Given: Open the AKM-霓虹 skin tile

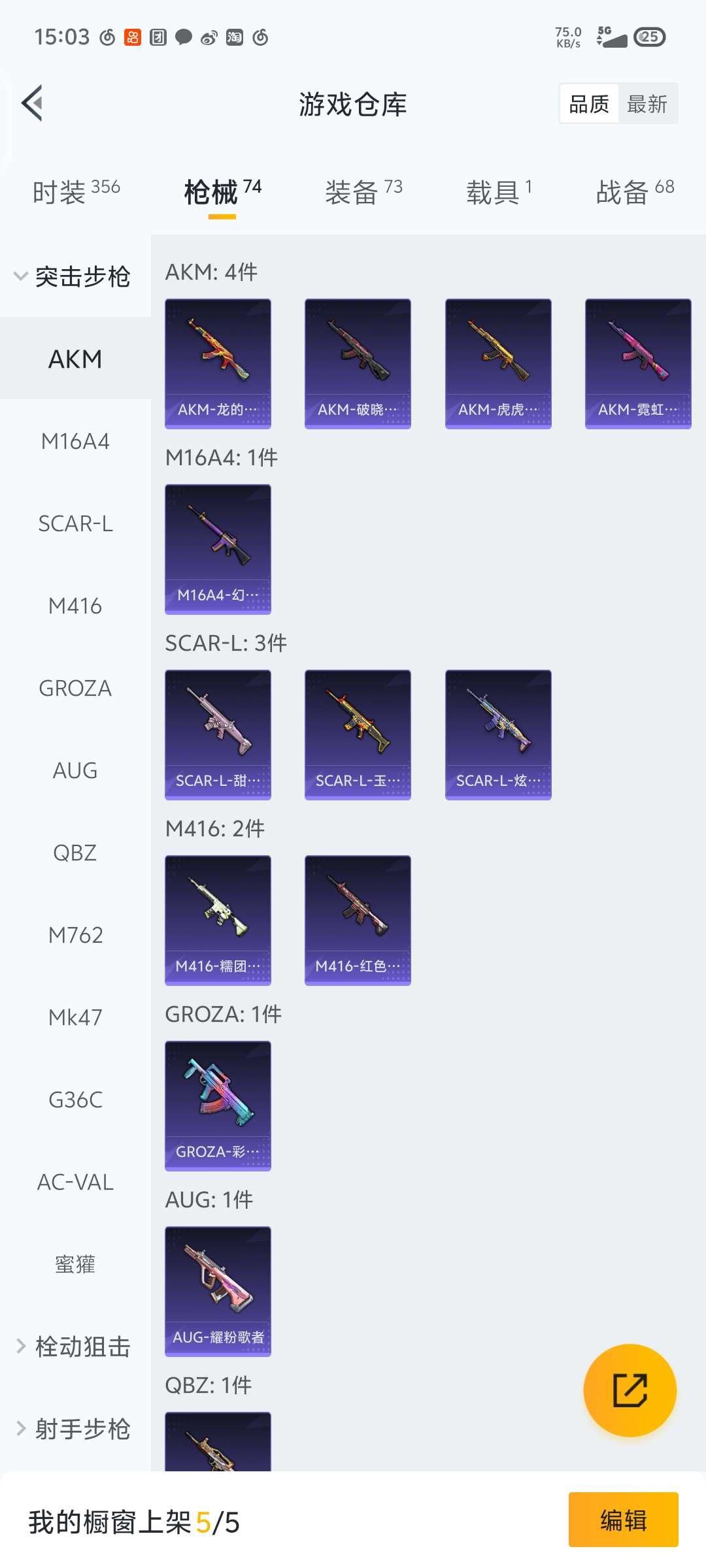Looking at the screenshot, I should pos(638,363).
